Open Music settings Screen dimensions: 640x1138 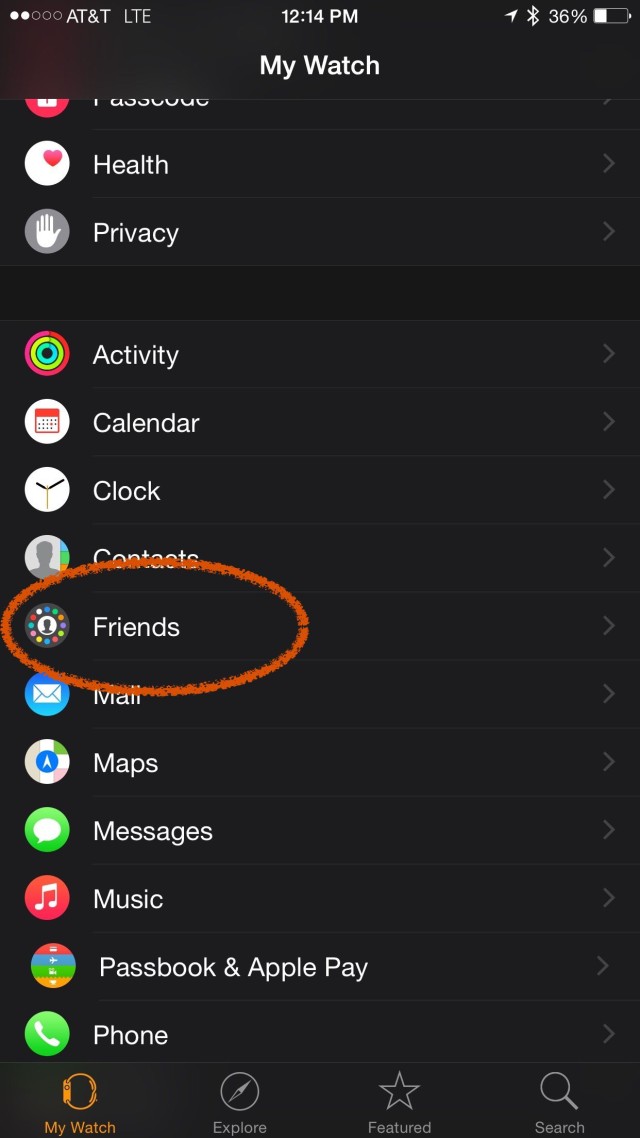click(x=320, y=898)
